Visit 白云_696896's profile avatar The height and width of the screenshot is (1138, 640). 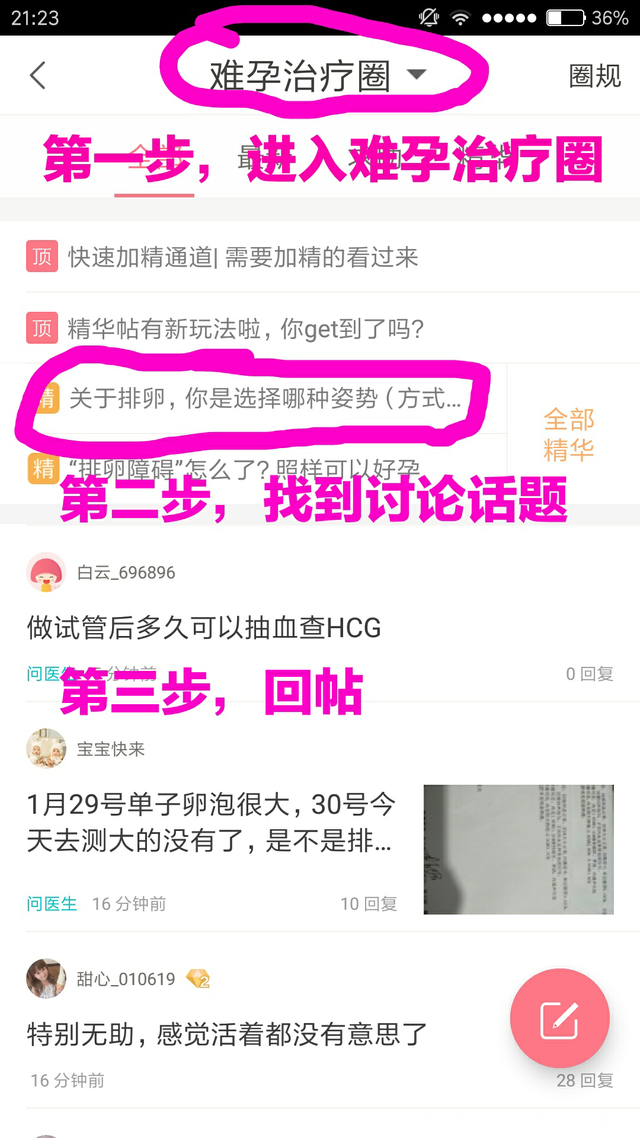(46, 573)
